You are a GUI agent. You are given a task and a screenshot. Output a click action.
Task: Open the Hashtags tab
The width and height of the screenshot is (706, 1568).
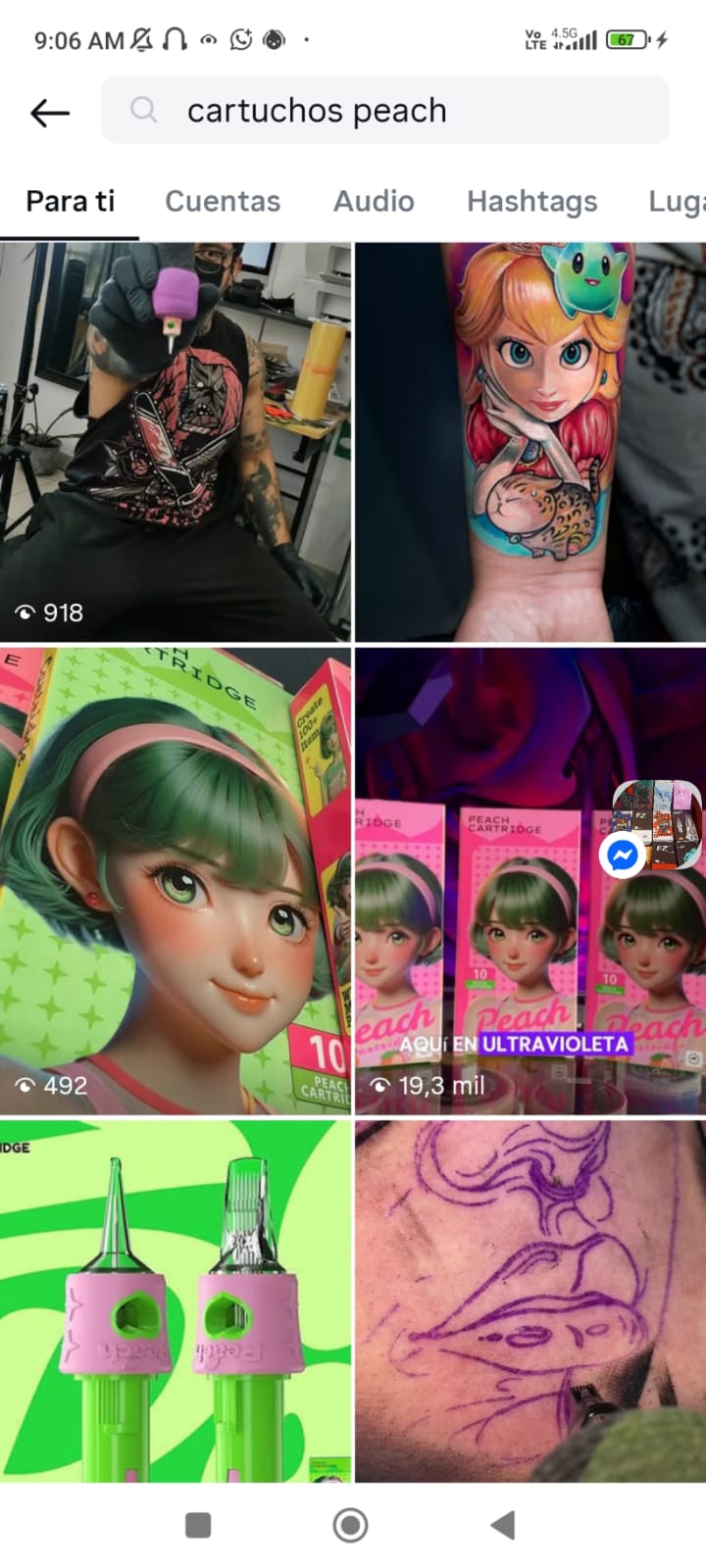(531, 201)
